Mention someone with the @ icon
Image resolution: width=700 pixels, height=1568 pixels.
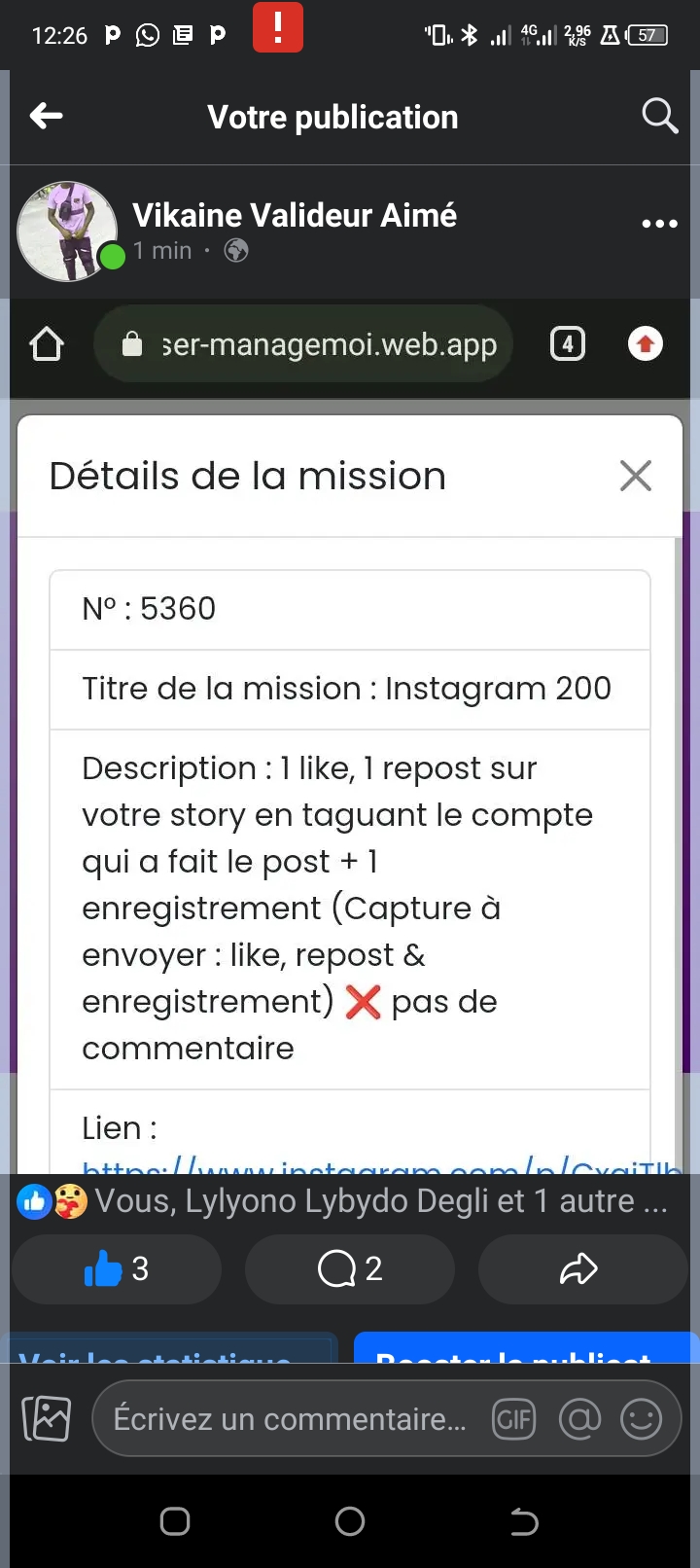coord(579,1420)
